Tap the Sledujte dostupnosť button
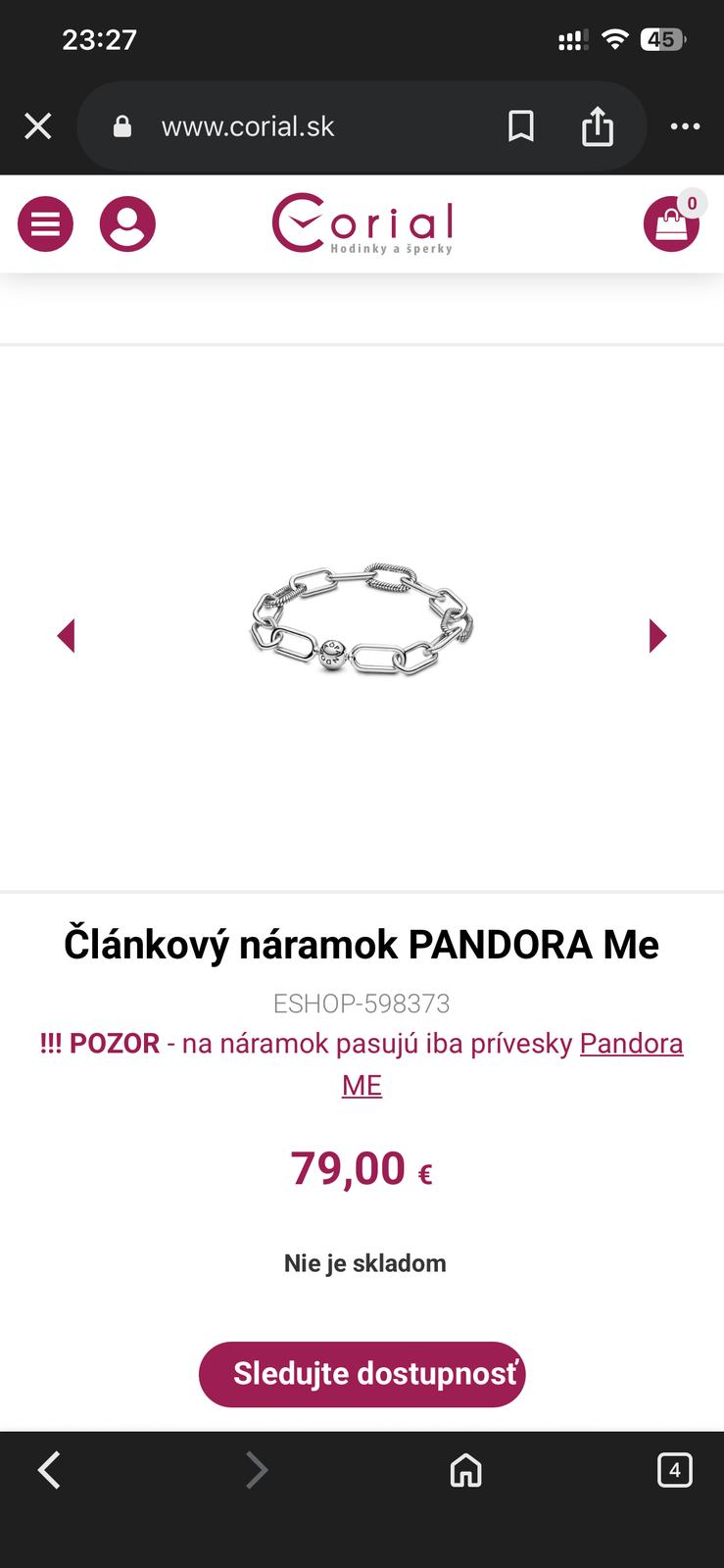Image resolution: width=724 pixels, height=1568 pixels. [x=362, y=1374]
